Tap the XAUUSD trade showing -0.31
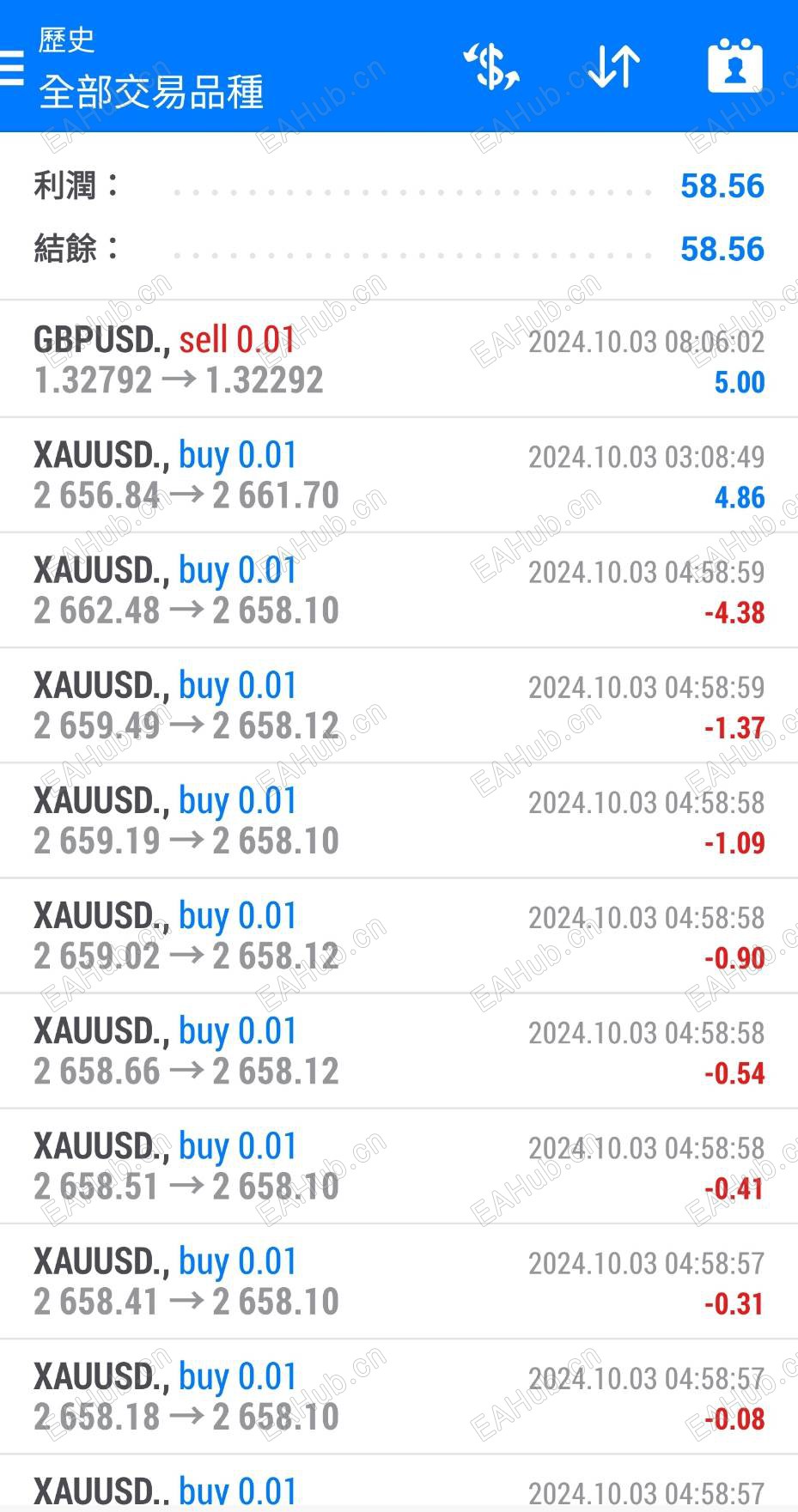This screenshot has height=1512, width=798. (x=399, y=1281)
